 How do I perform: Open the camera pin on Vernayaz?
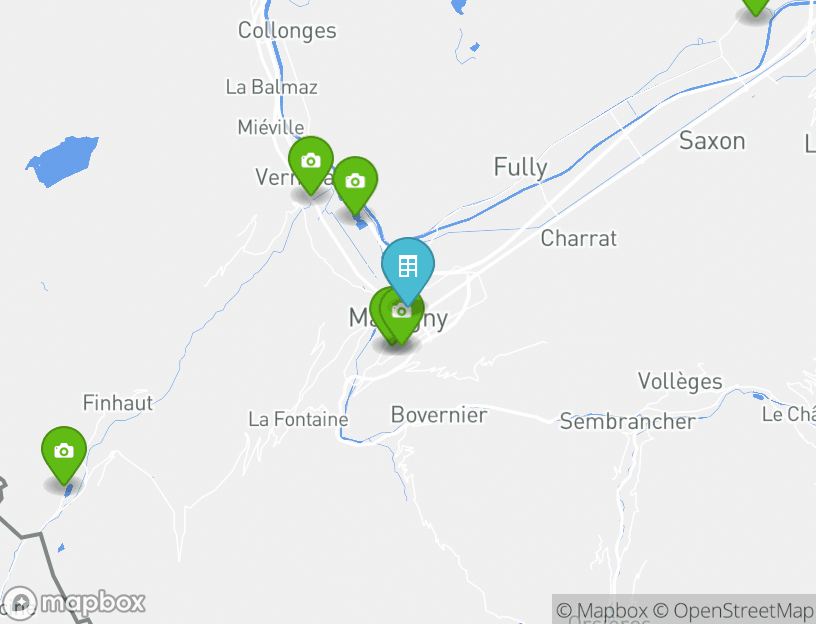[x=310, y=161]
